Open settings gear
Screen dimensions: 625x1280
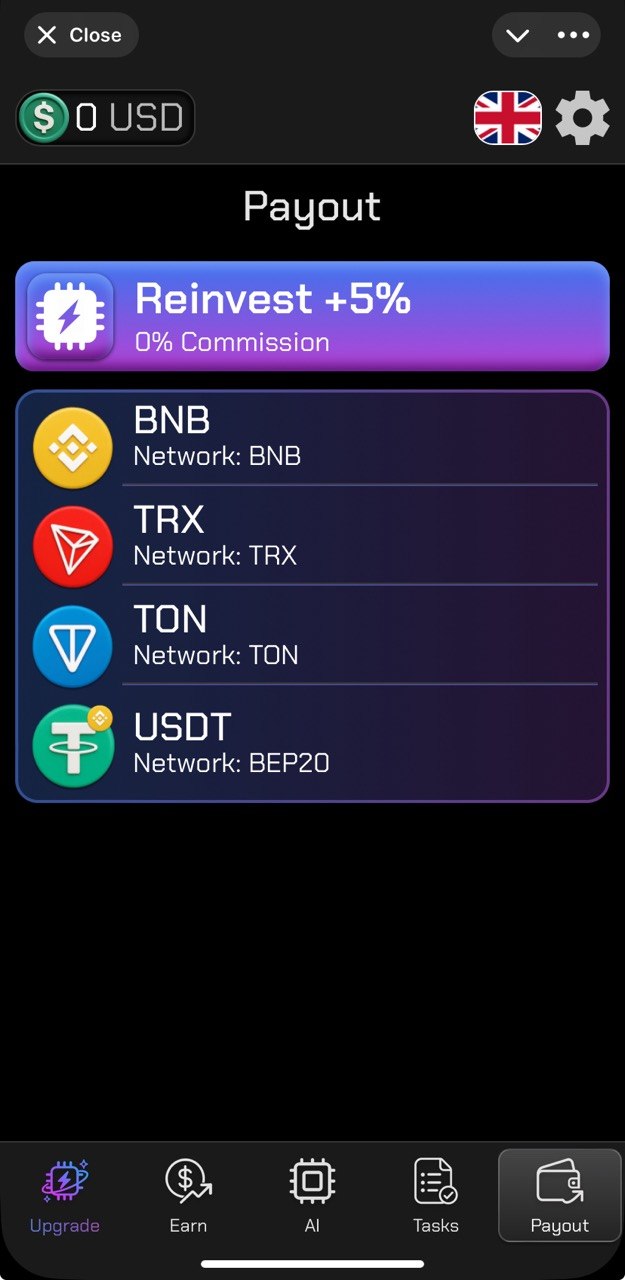[x=582, y=118]
